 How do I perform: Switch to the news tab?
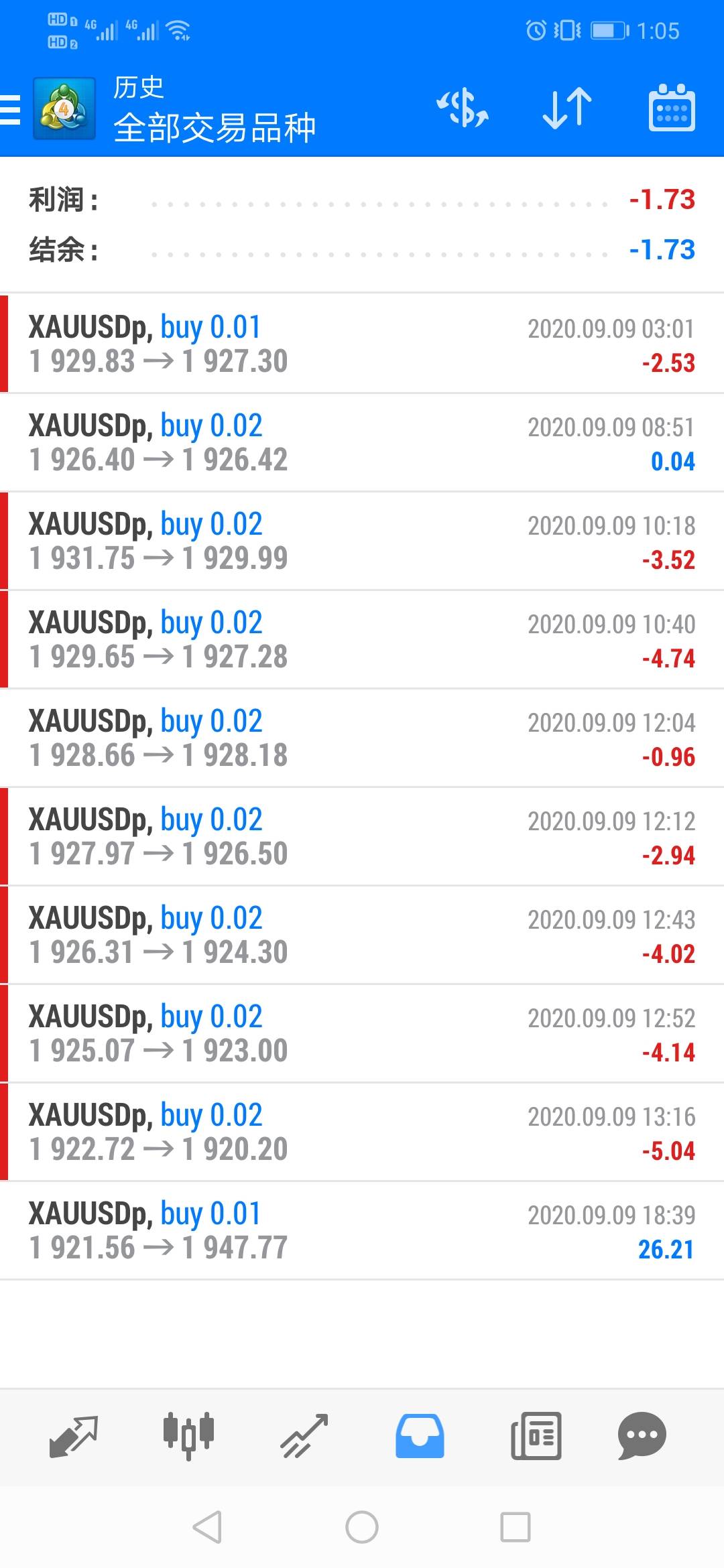tap(536, 1436)
